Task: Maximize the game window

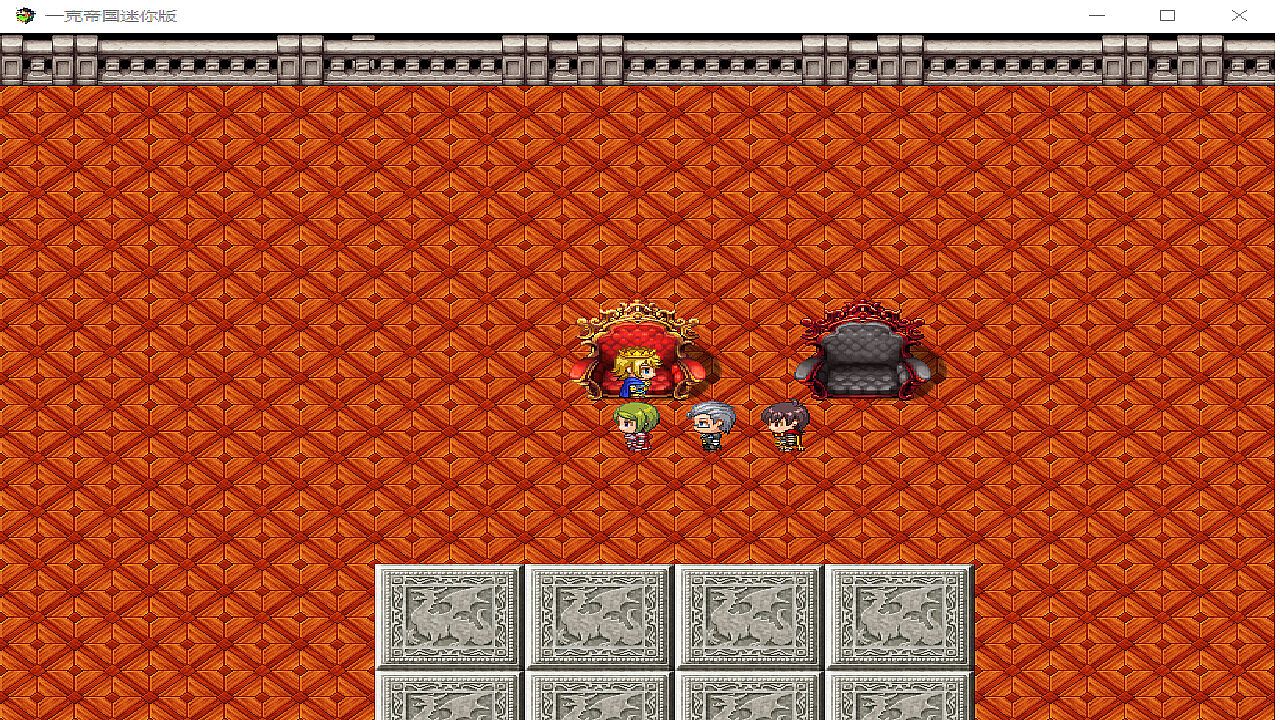Action: (1167, 15)
